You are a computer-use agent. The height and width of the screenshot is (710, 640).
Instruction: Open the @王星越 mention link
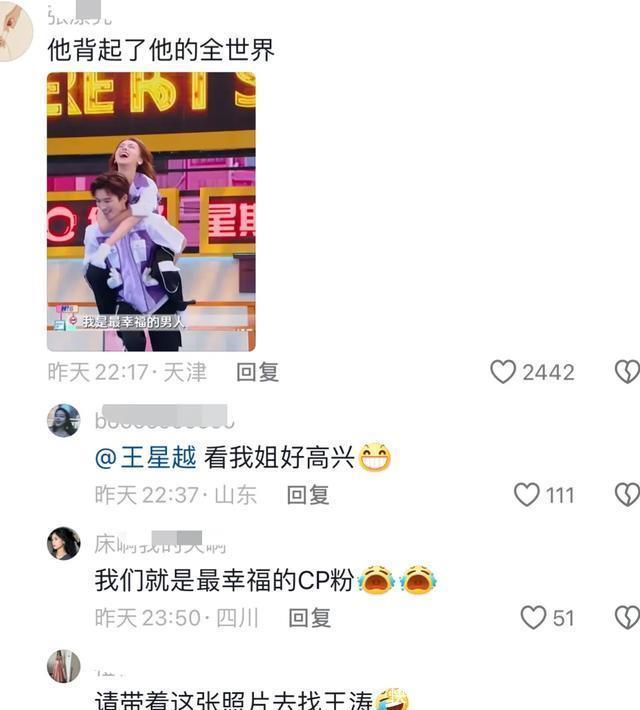[144, 458]
